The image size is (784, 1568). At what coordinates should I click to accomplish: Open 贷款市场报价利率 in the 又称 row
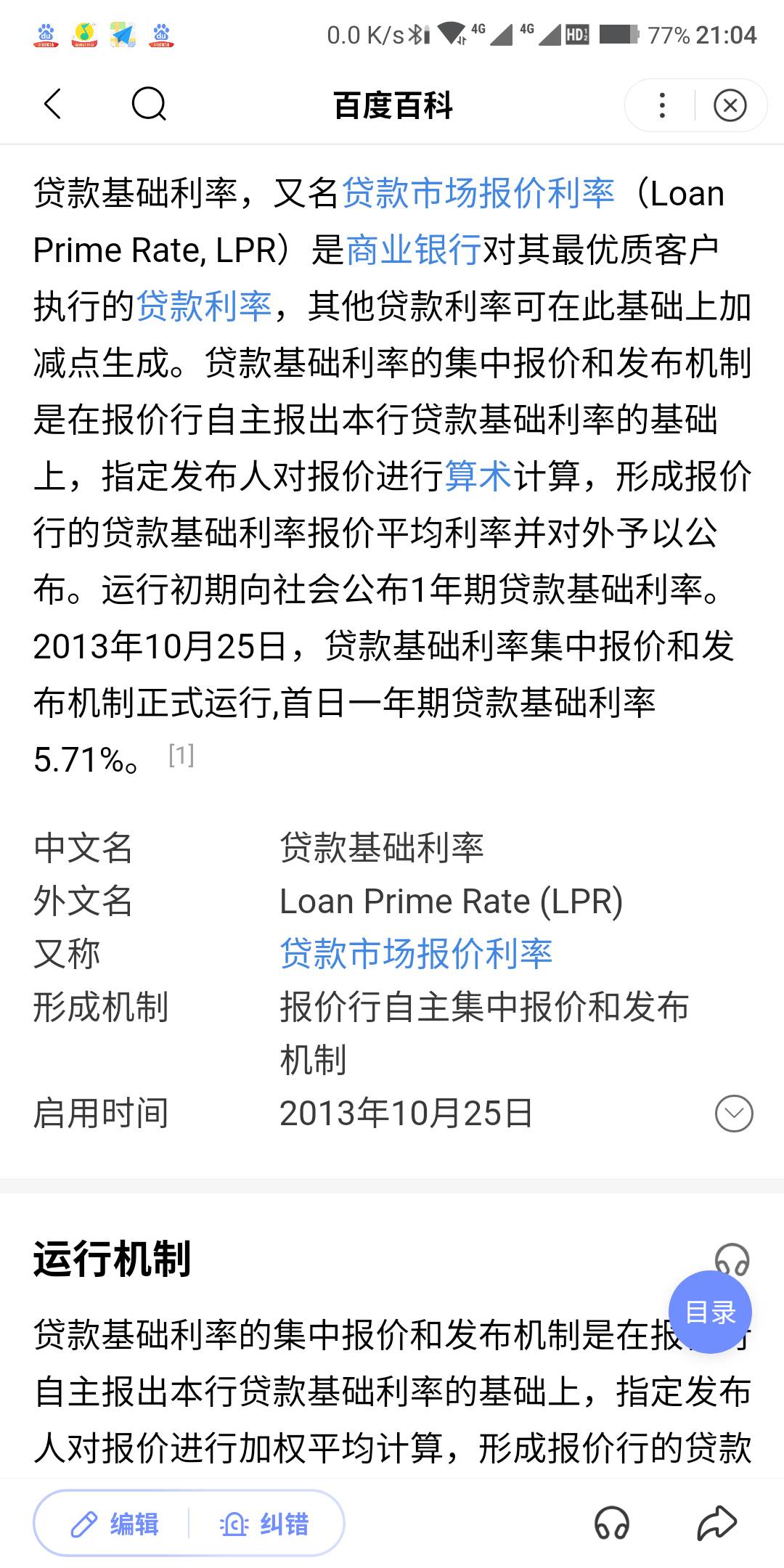416,954
